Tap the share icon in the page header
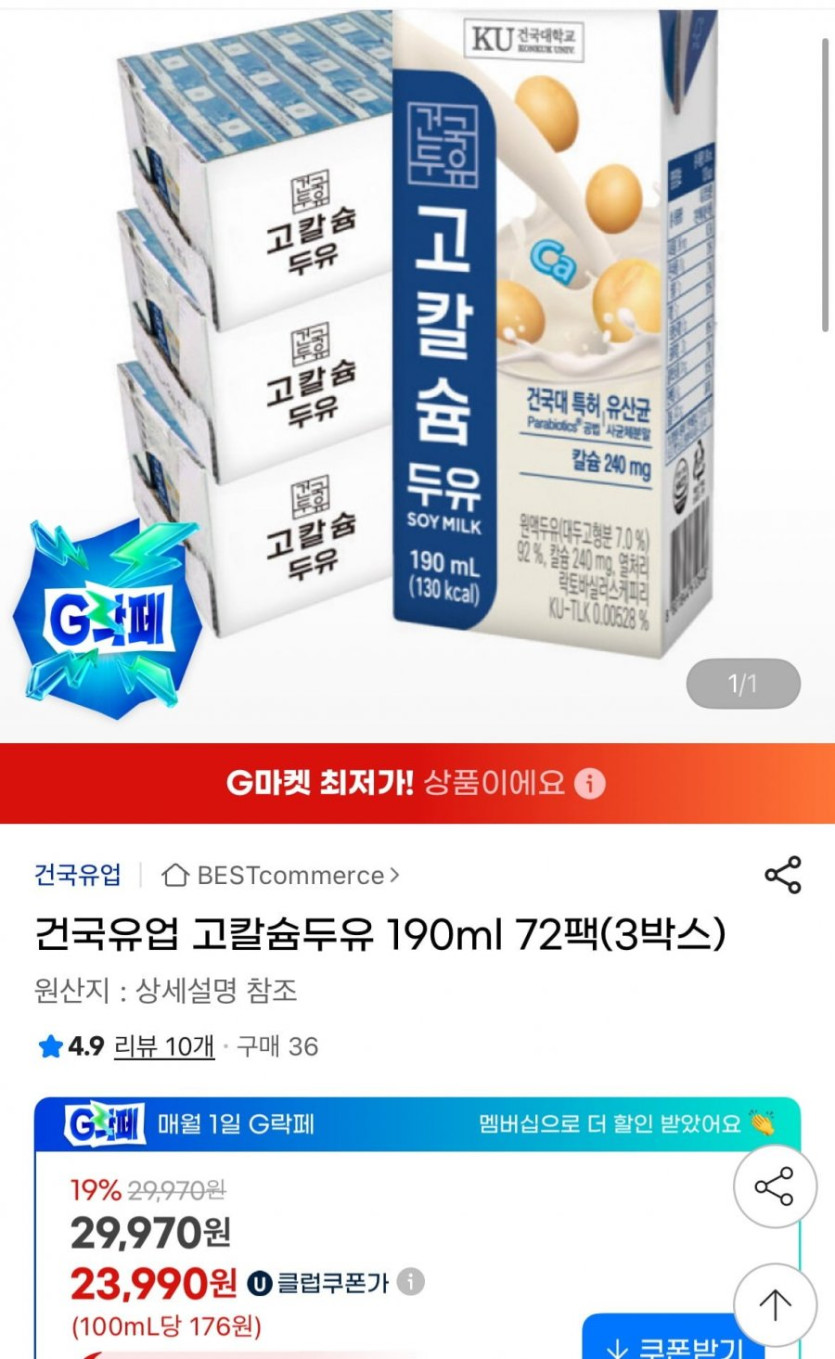 [784, 872]
